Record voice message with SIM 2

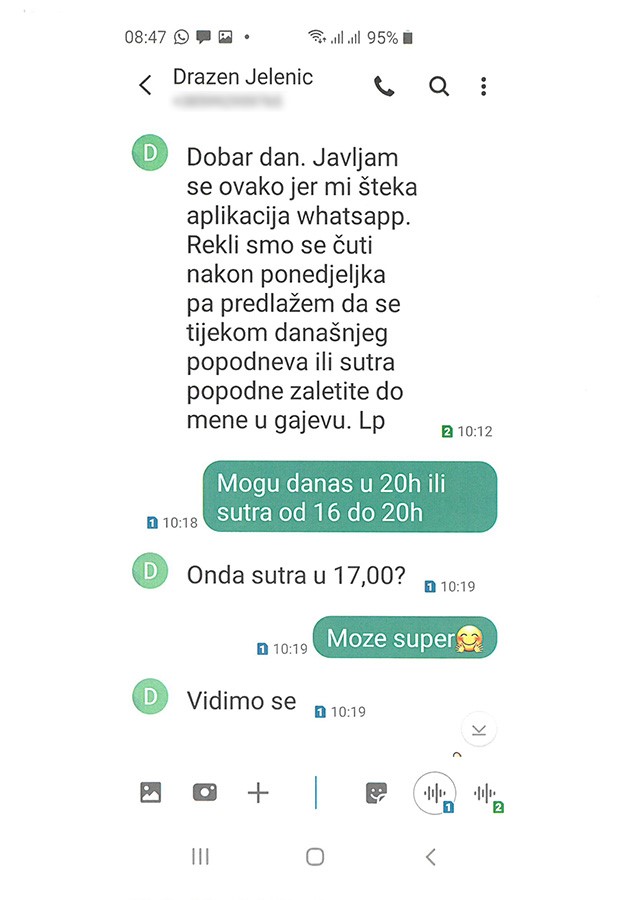486,793
